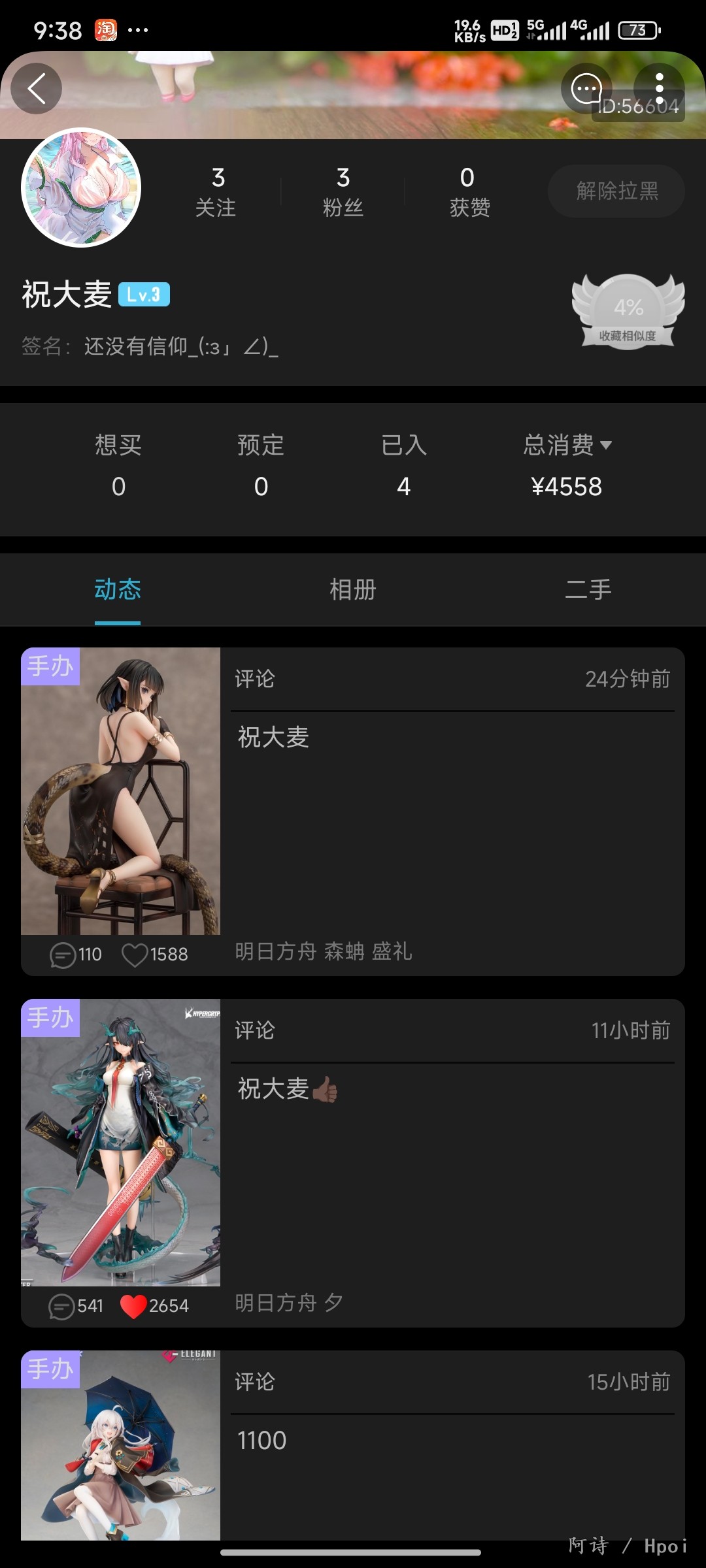Open the three-dot overflow menu

click(659, 88)
